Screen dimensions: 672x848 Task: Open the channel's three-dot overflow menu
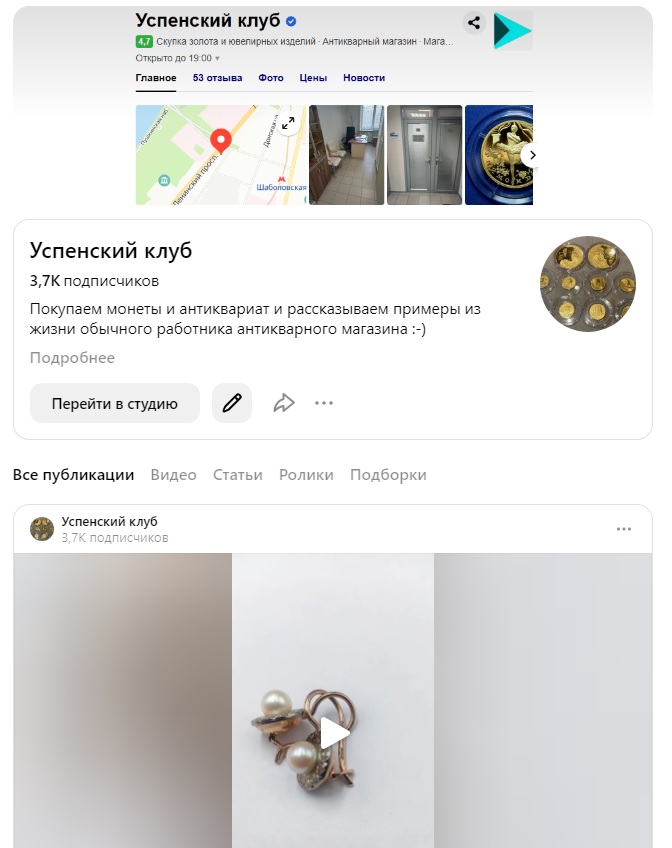coord(323,404)
